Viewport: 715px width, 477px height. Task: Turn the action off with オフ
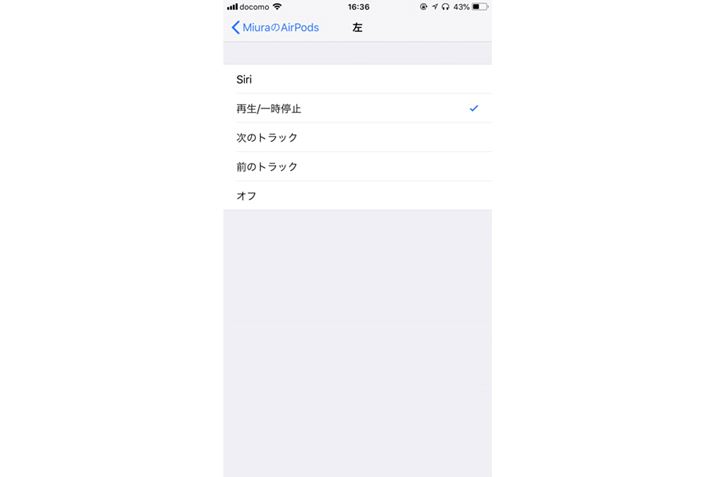[x=357, y=195]
